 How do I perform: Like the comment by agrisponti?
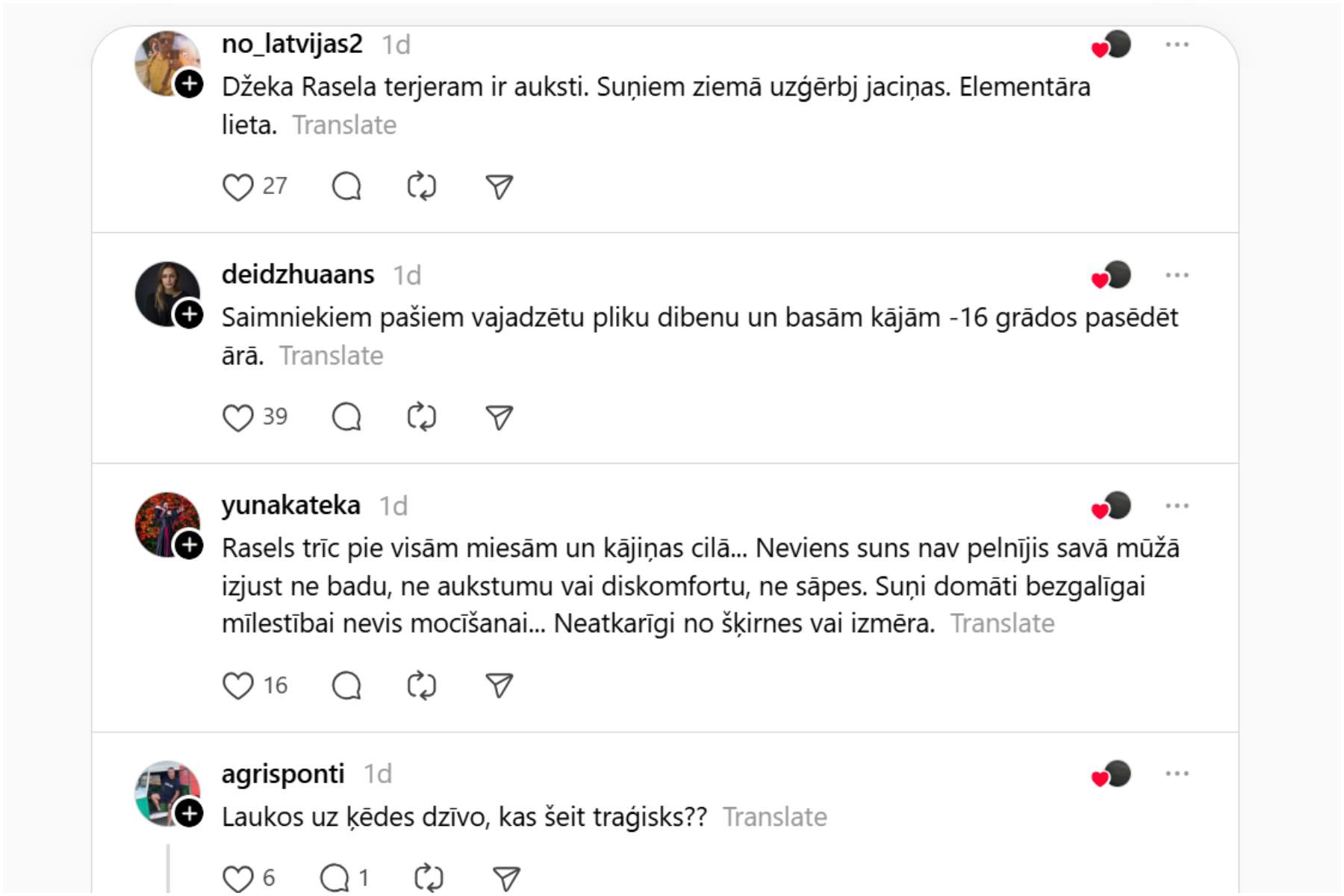click(237, 878)
